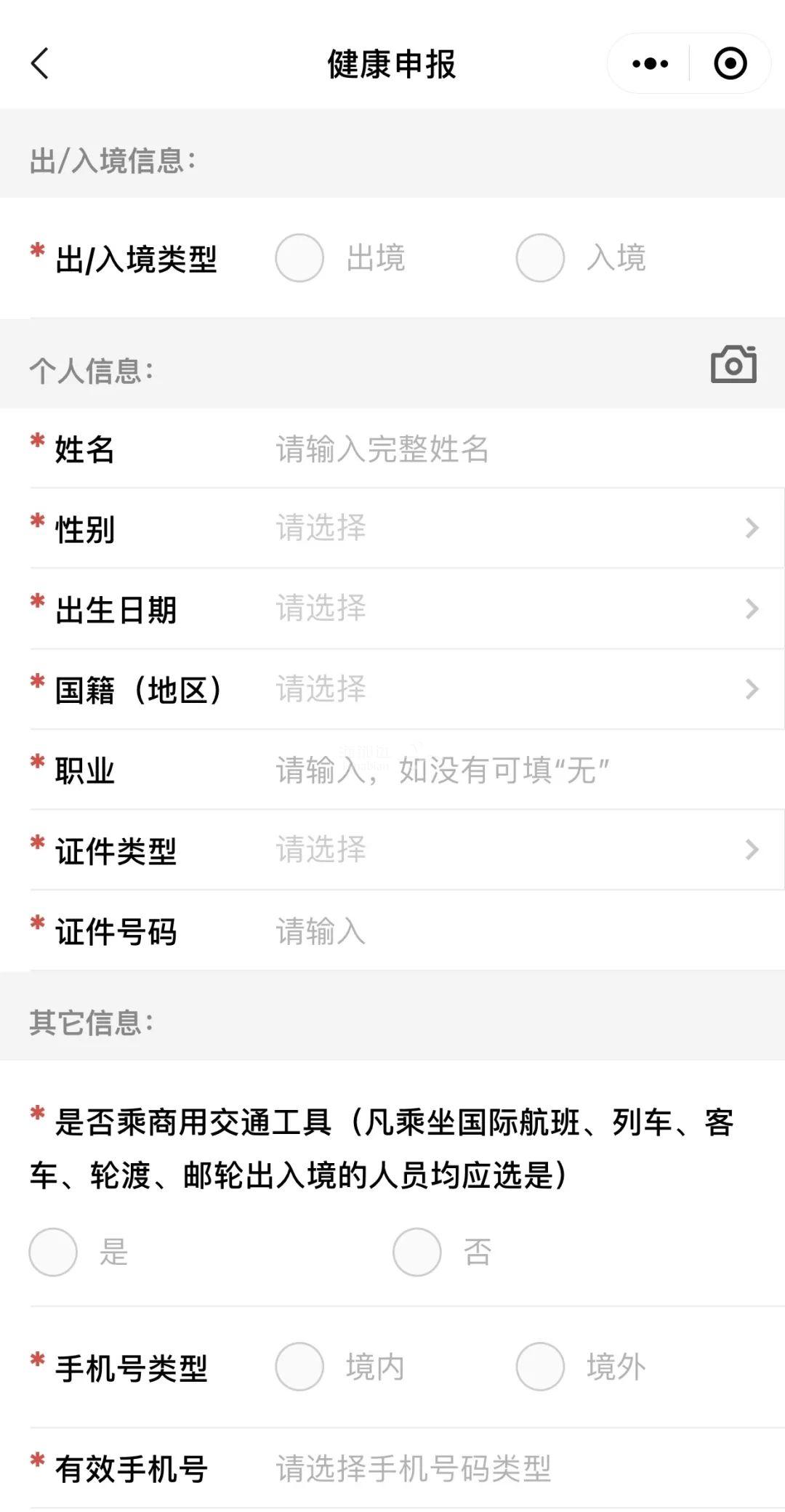Select 否 for commercial transport use
The height and width of the screenshot is (1512, 785).
[417, 1252]
